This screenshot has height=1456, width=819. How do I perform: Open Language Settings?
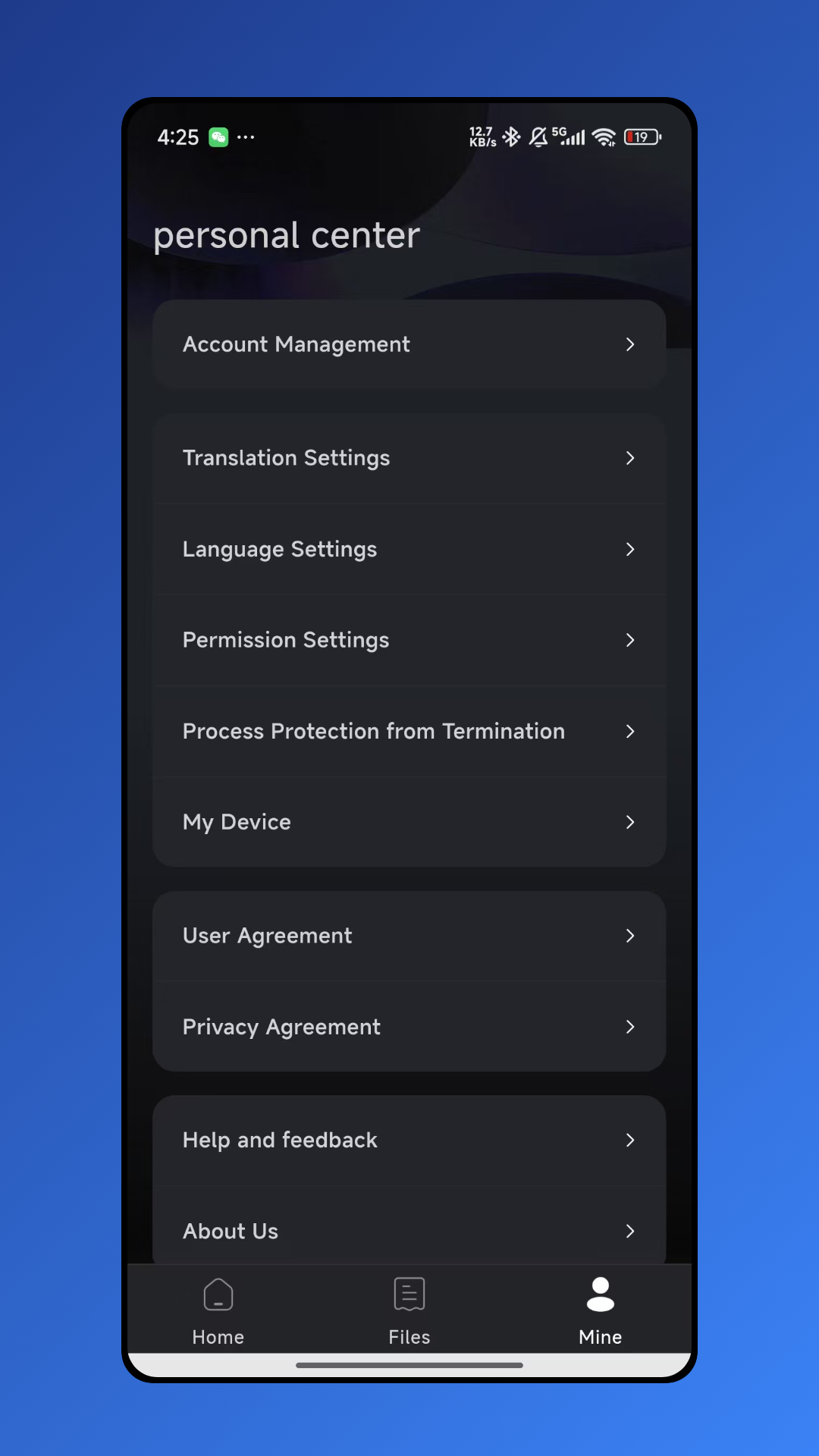[x=409, y=549]
